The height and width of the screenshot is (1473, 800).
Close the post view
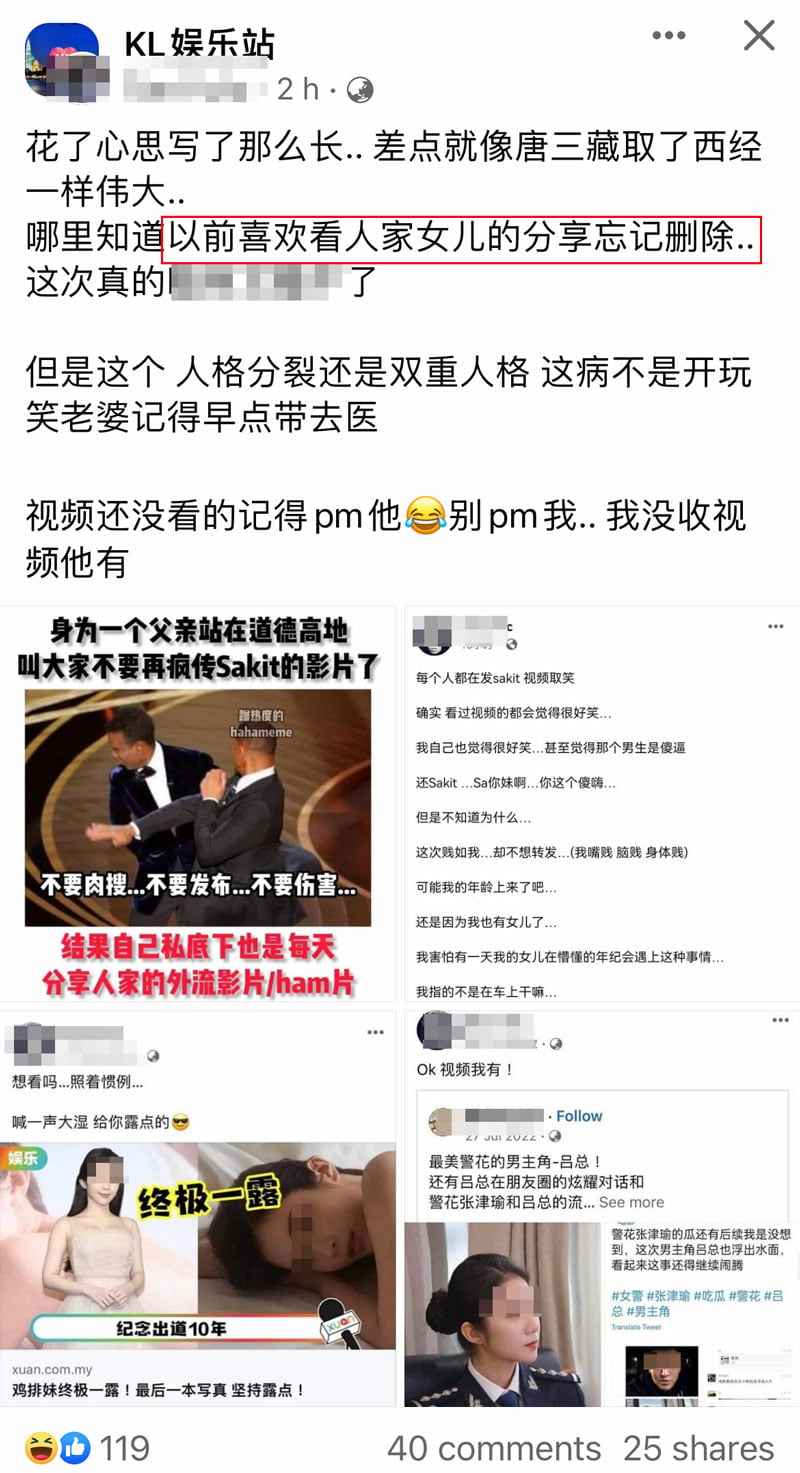[x=759, y=36]
